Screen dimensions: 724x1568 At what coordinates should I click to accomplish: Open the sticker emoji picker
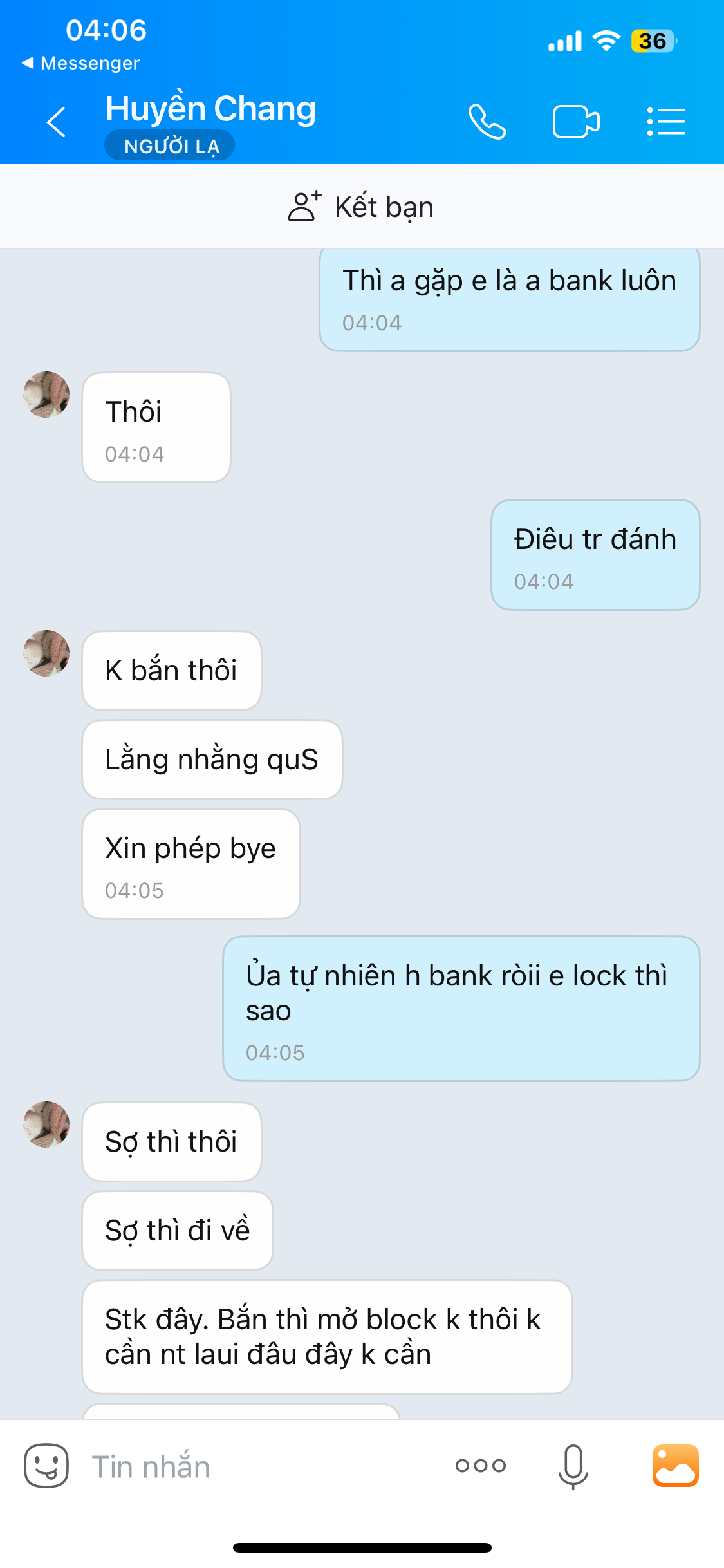(x=46, y=1466)
